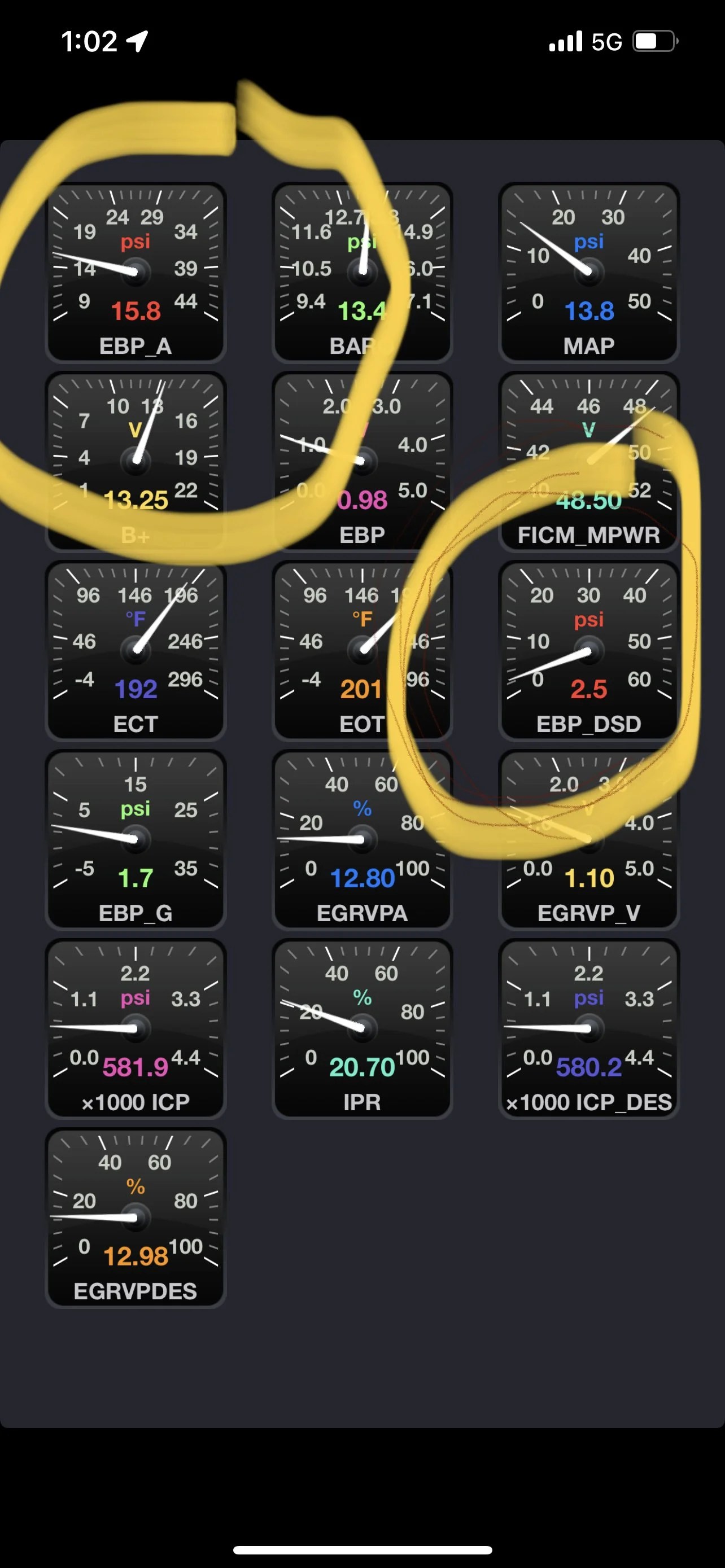
Task: Tap the ×1000 ICP_DES gauge tile
Action: [x=589, y=1029]
